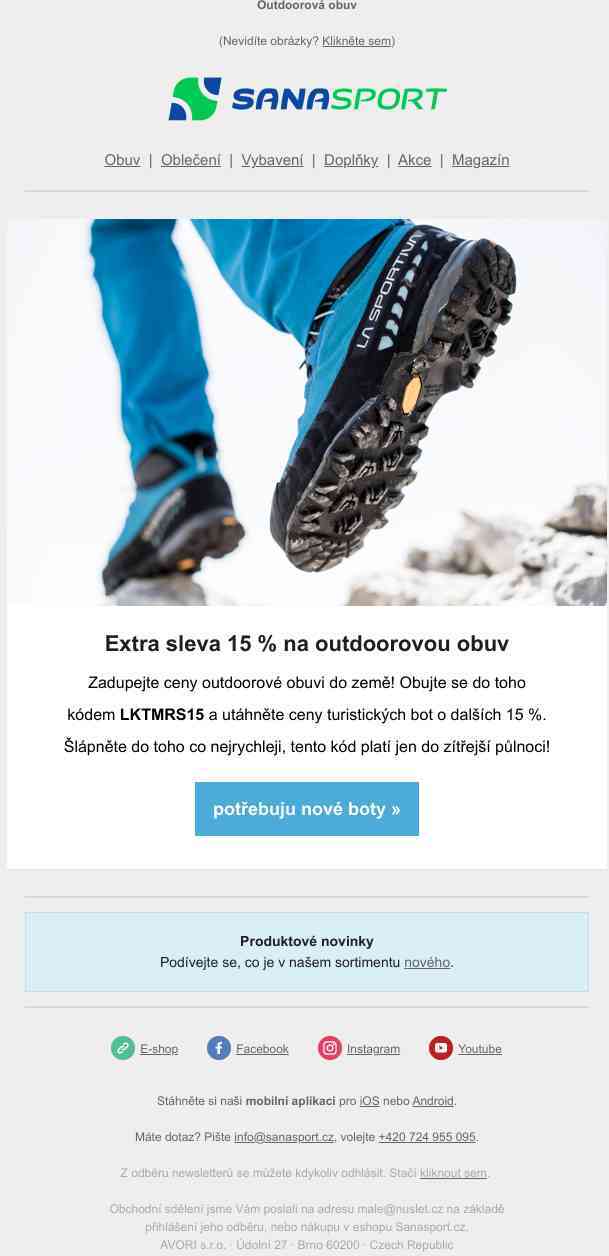Open the 'nového' product news link
Viewport: 609px width, 1256px height.
tap(427, 962)
